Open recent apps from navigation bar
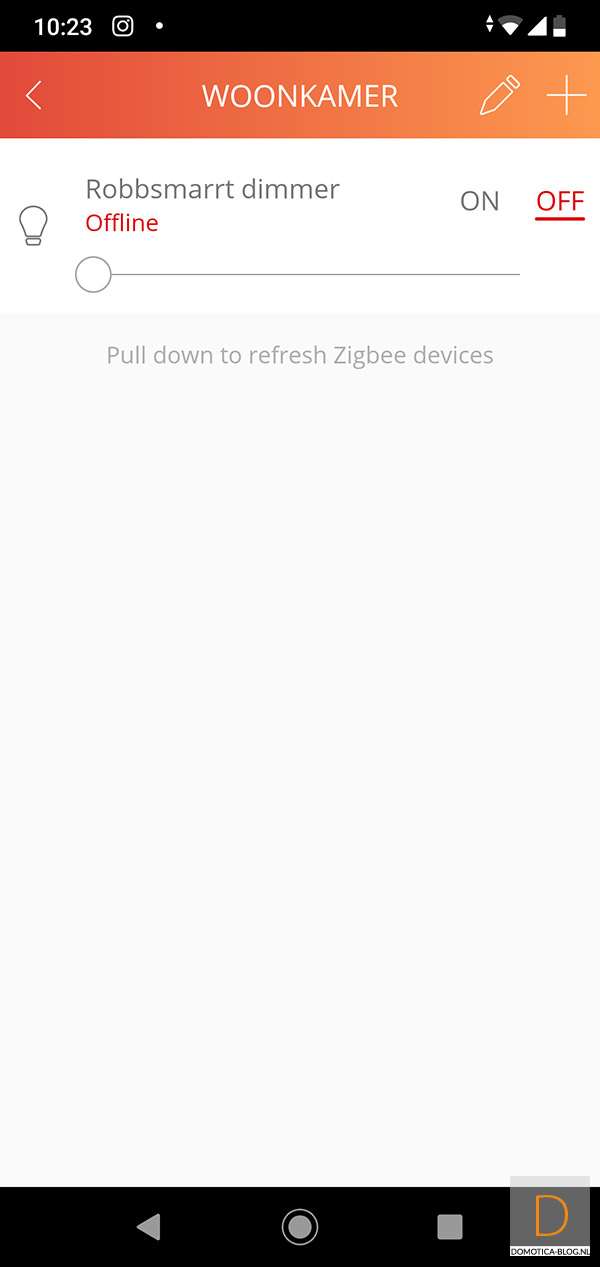Screen dimensions: 600x1267 click(x=450, y=1226)
